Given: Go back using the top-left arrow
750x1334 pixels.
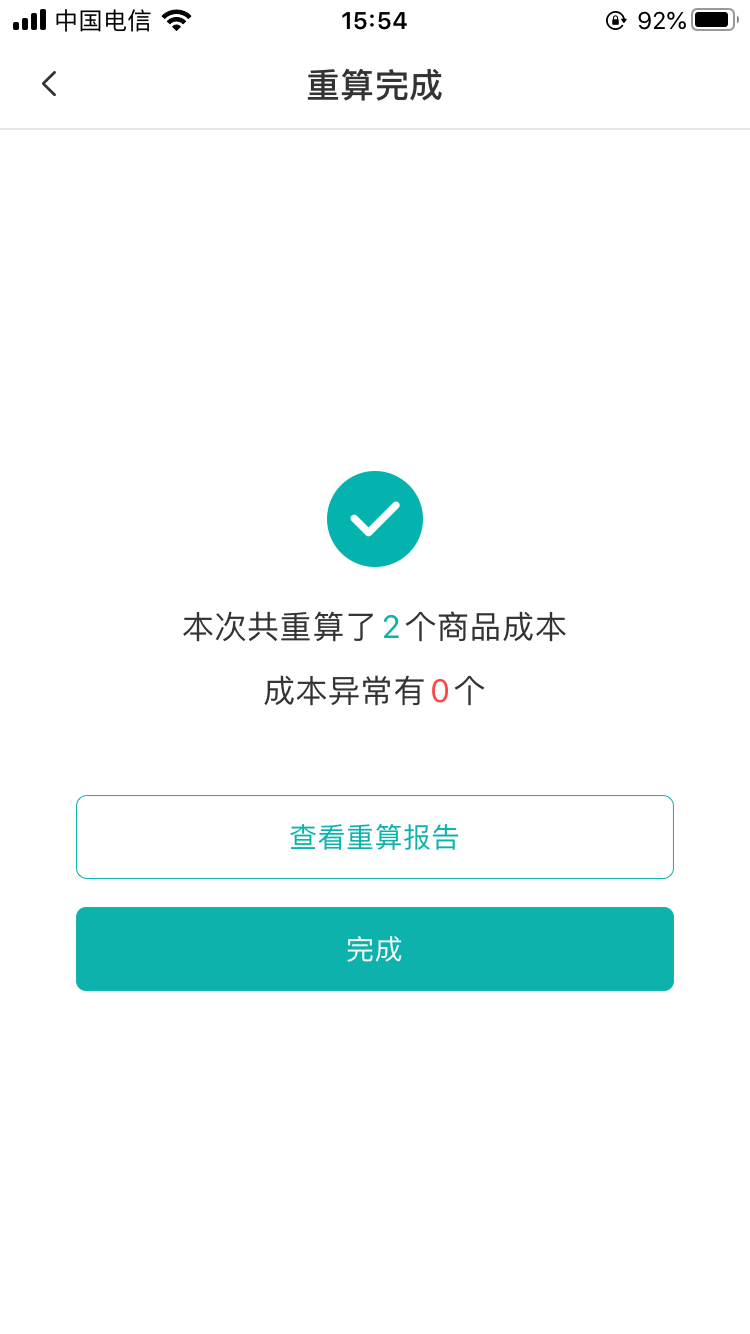Looking at the screenshot, I should [49, 84].
